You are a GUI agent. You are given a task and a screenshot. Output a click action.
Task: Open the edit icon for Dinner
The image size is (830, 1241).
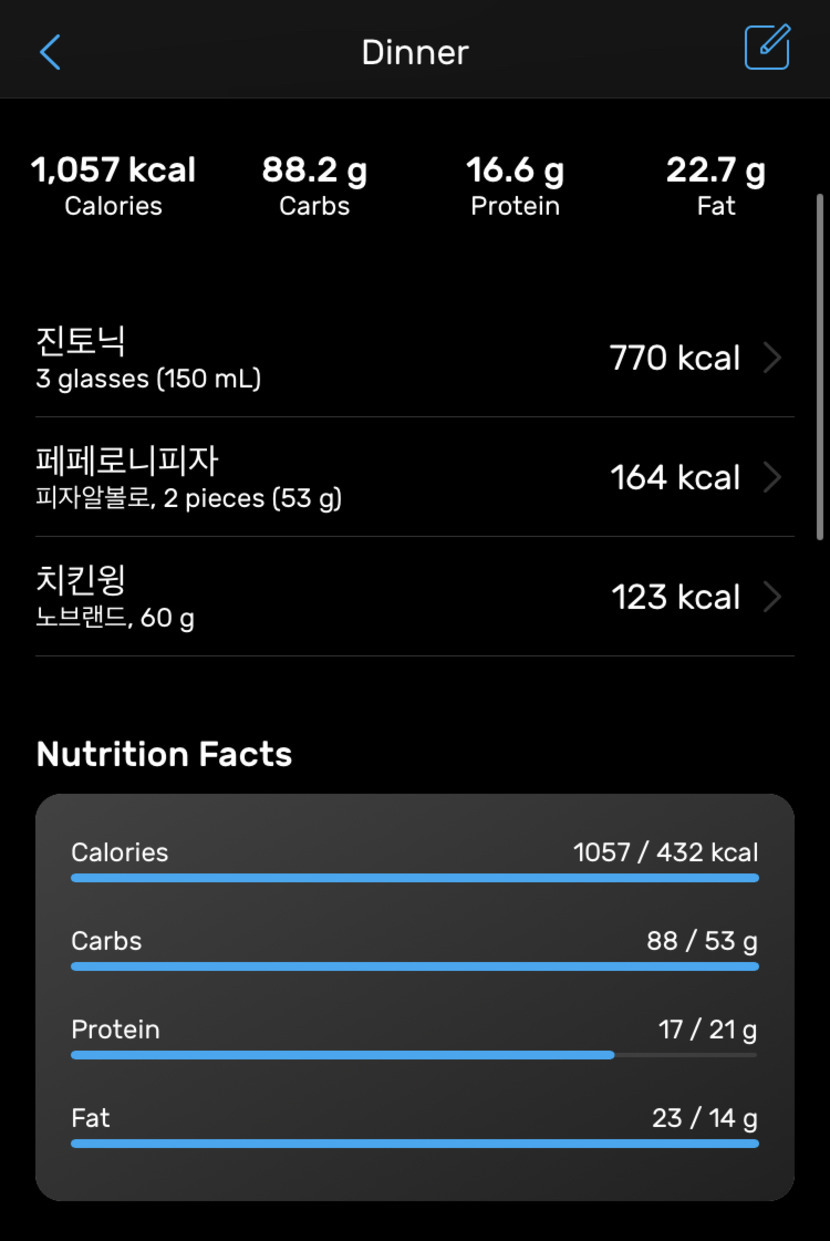click(x=767, y=48)
